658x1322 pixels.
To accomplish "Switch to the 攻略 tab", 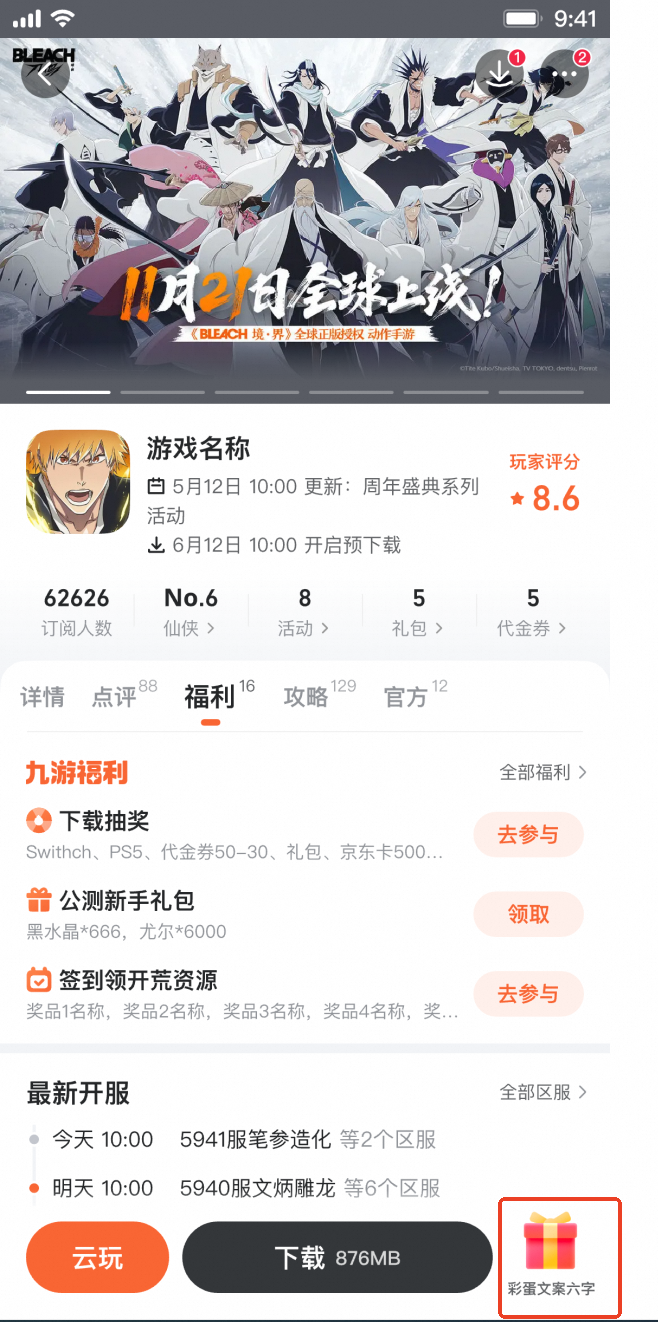I will tap(306, 697).
